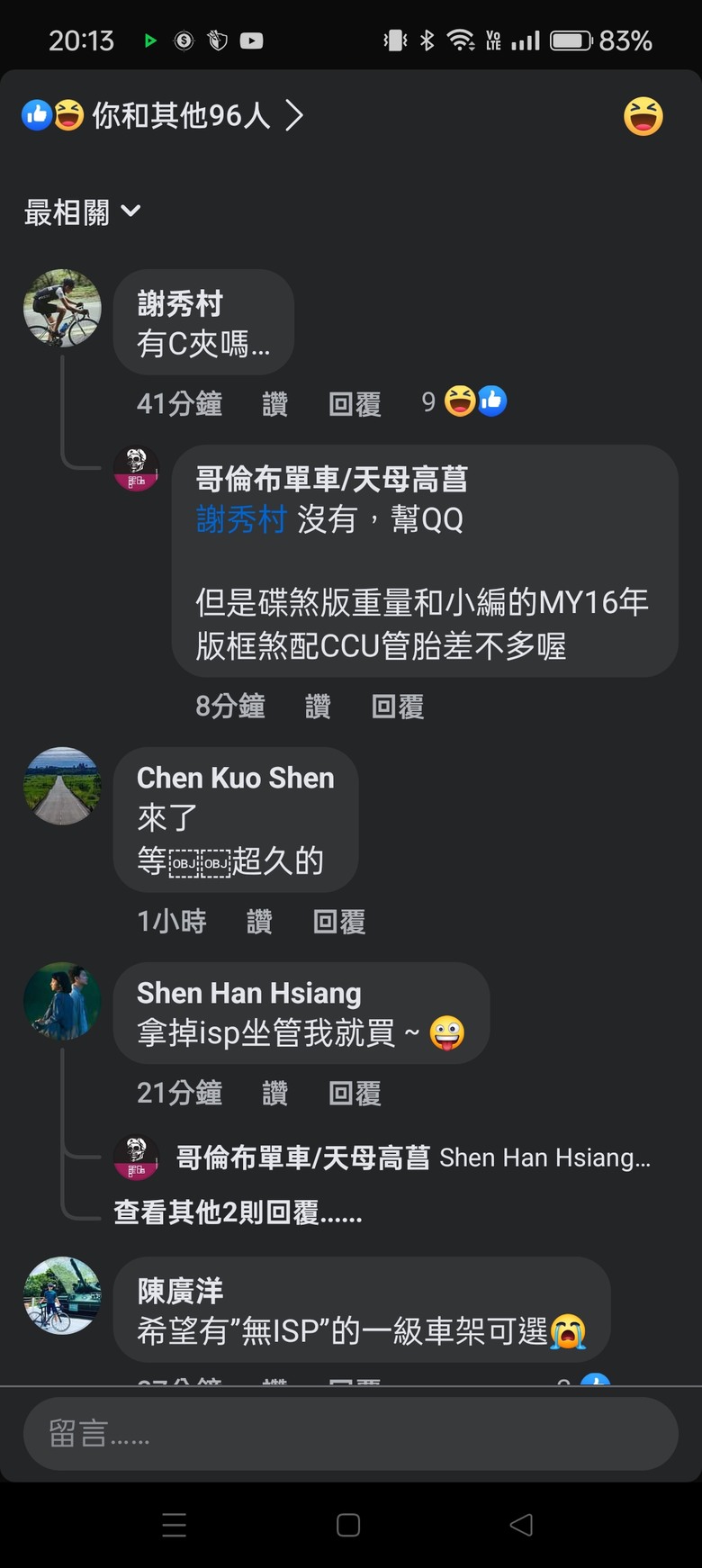Open 陳廣洋's profile picture
The width and height of the screenshot is (702, 1568).
pyautogui.click(x=62, y=1295)
